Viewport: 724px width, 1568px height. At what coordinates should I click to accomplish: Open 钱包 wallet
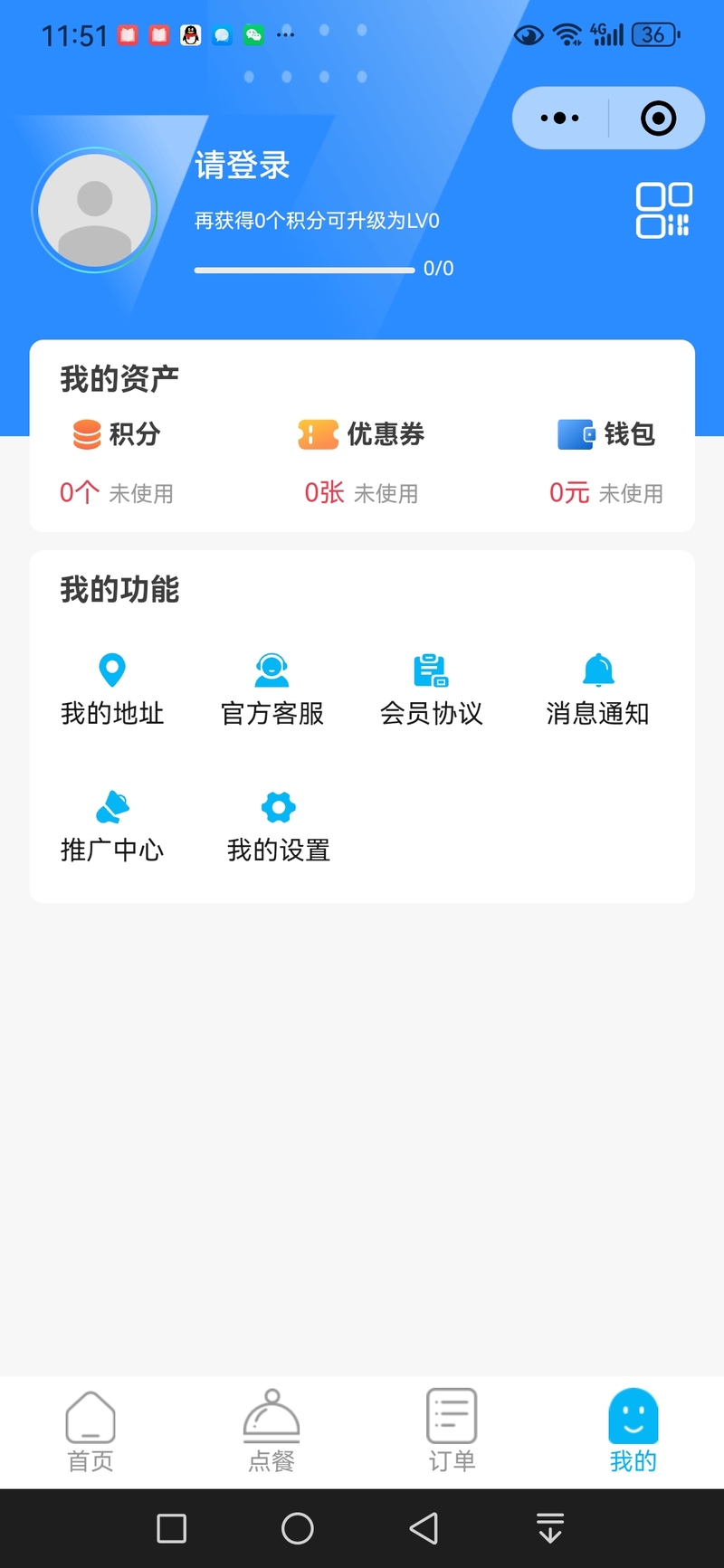click(606, 434)
